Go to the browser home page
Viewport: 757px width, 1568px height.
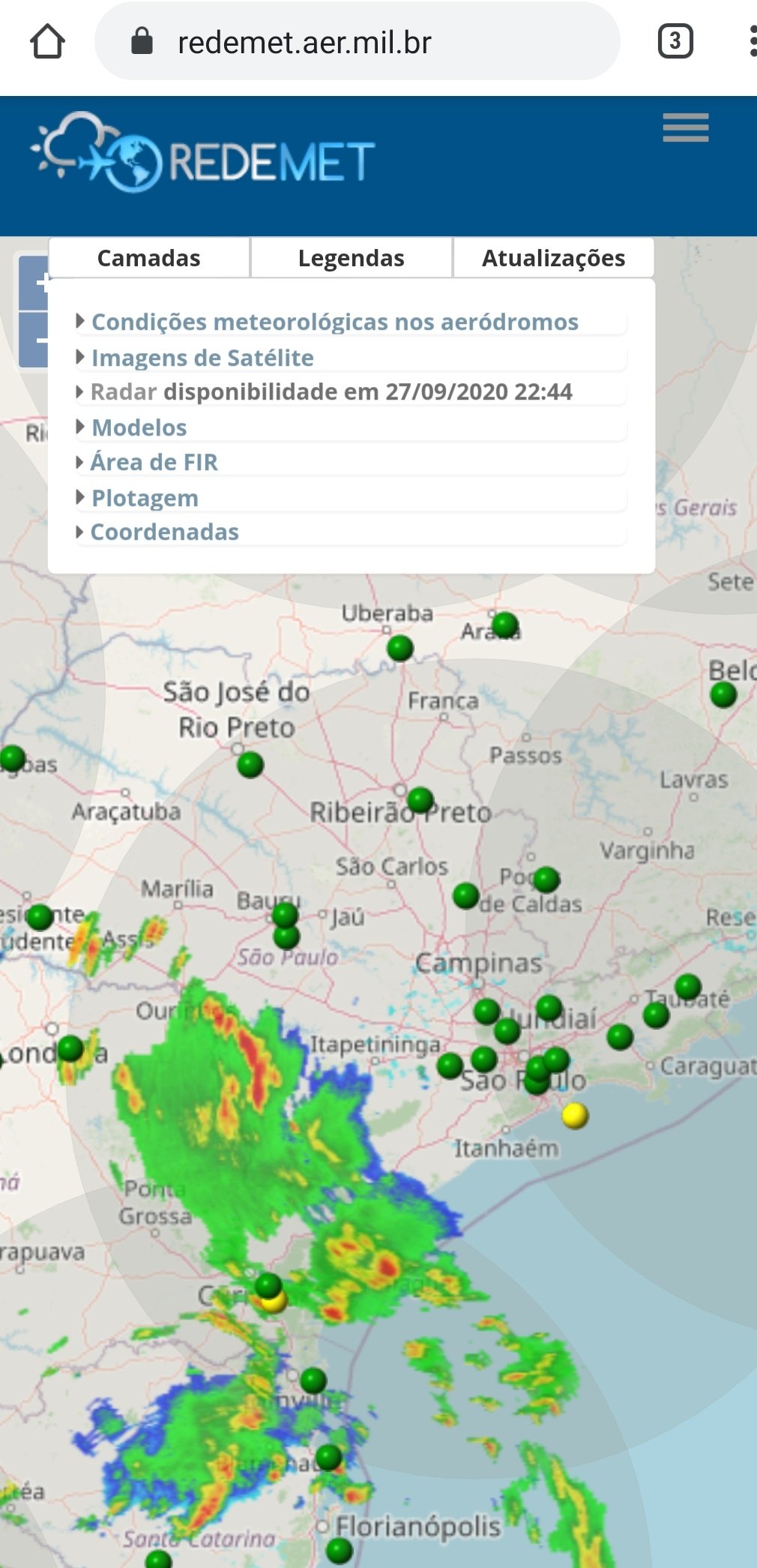[x=47, y=41]
